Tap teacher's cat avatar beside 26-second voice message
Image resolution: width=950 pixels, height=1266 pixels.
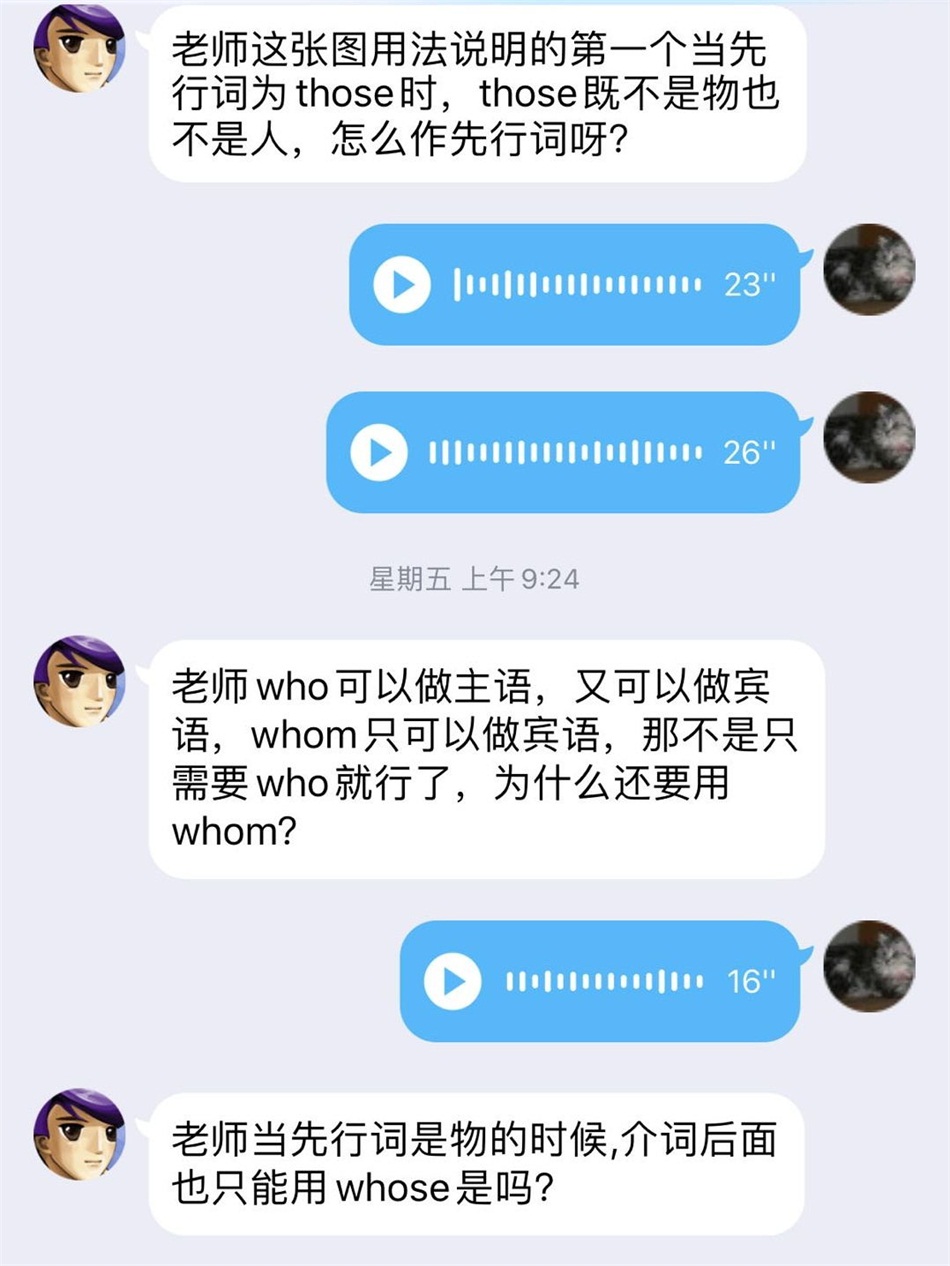868,437
